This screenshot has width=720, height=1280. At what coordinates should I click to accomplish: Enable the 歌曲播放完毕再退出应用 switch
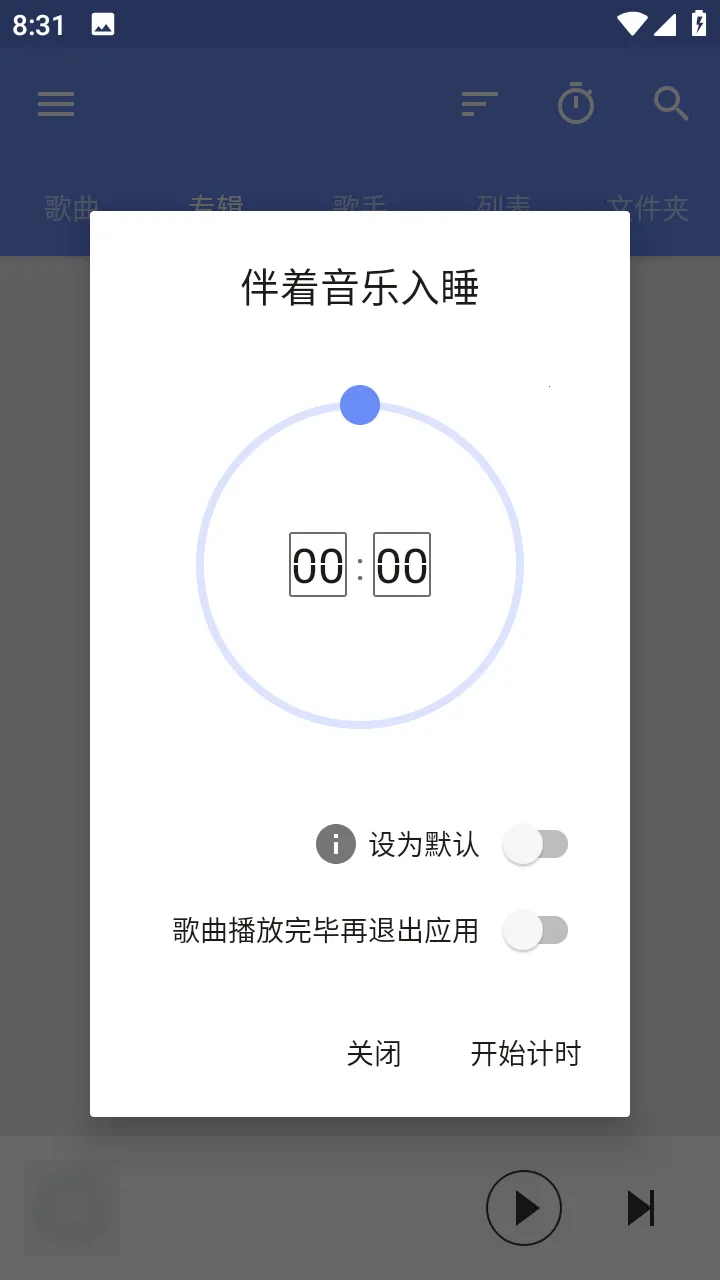tap(536, 931)
